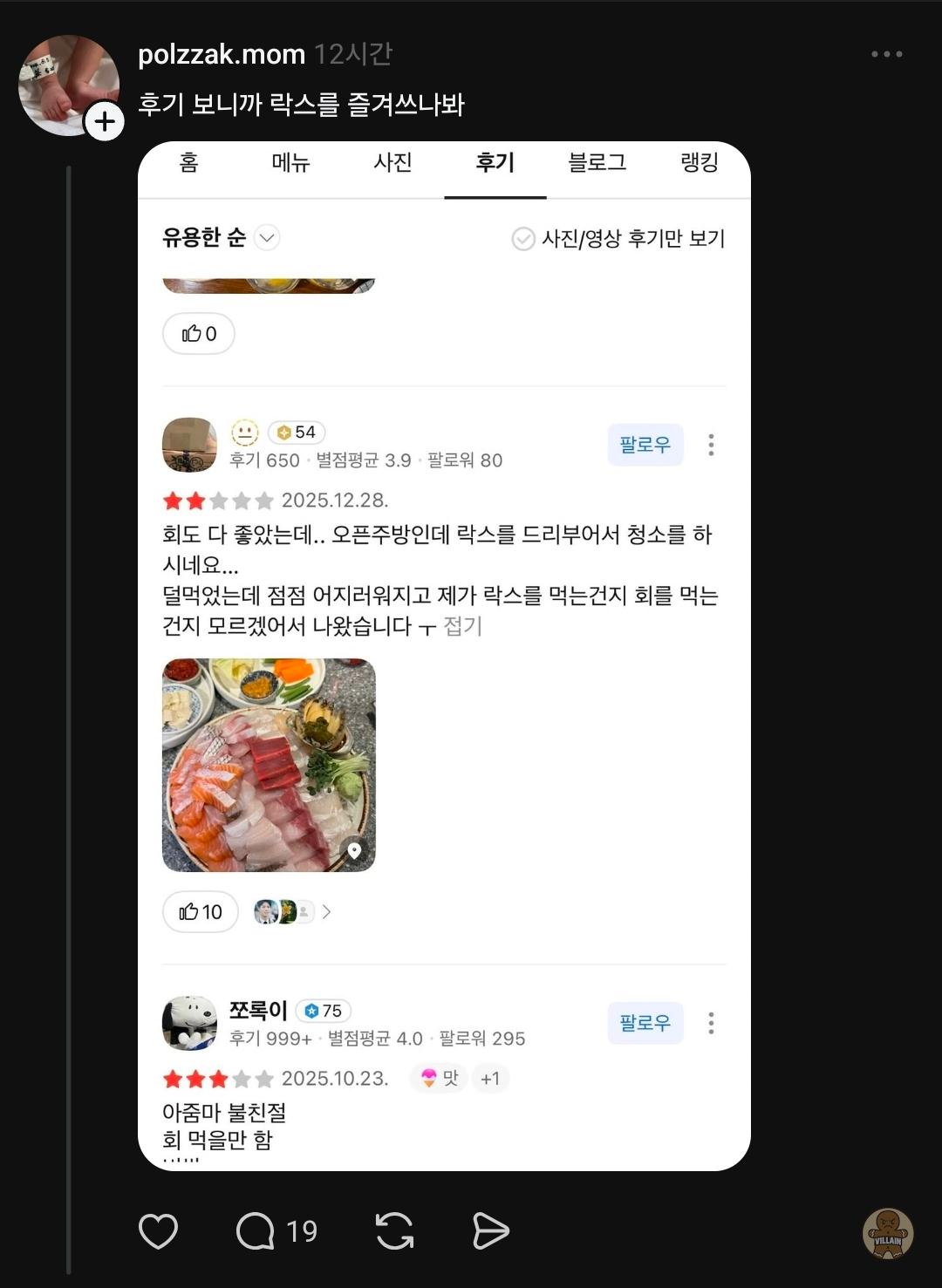The width and height of the screenshot is (942, 1288).
Task: Open the polzzak.mom profile from the username
Action: tap(222, 54)
